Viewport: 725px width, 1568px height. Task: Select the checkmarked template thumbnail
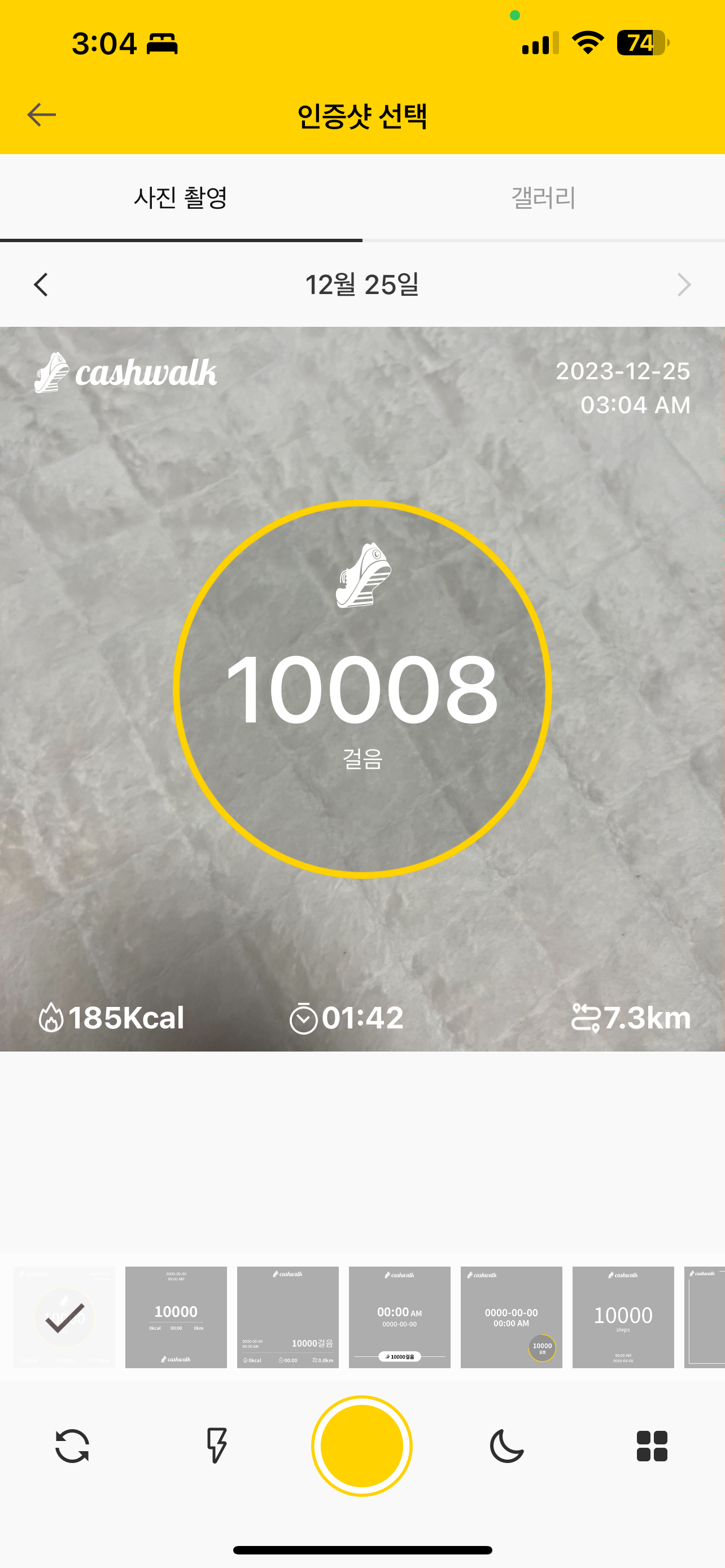[x=64, y=1318]
